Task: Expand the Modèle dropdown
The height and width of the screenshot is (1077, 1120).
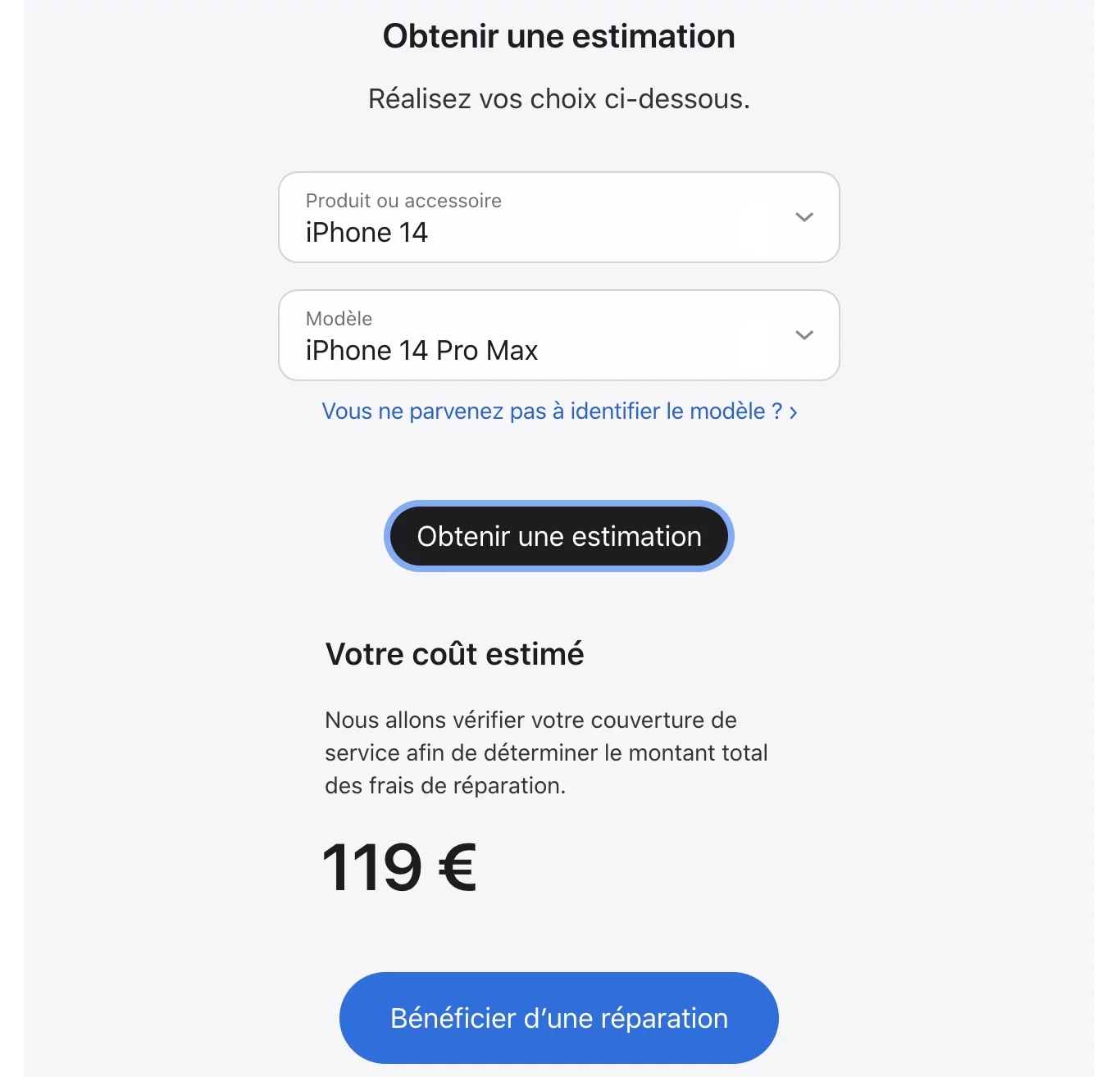Action: point(558,335)
